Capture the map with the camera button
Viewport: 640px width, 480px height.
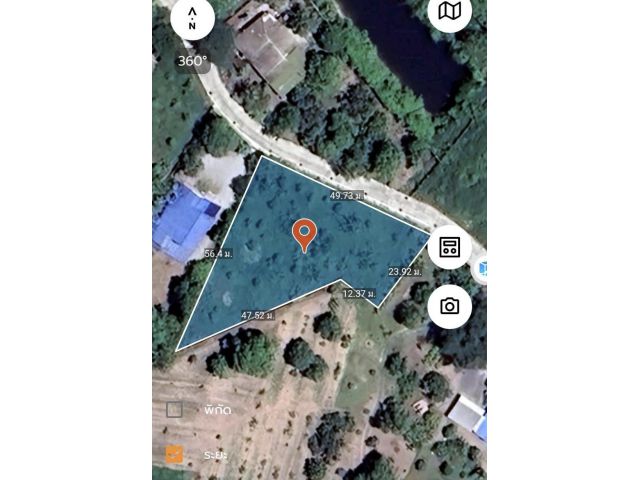449,306
